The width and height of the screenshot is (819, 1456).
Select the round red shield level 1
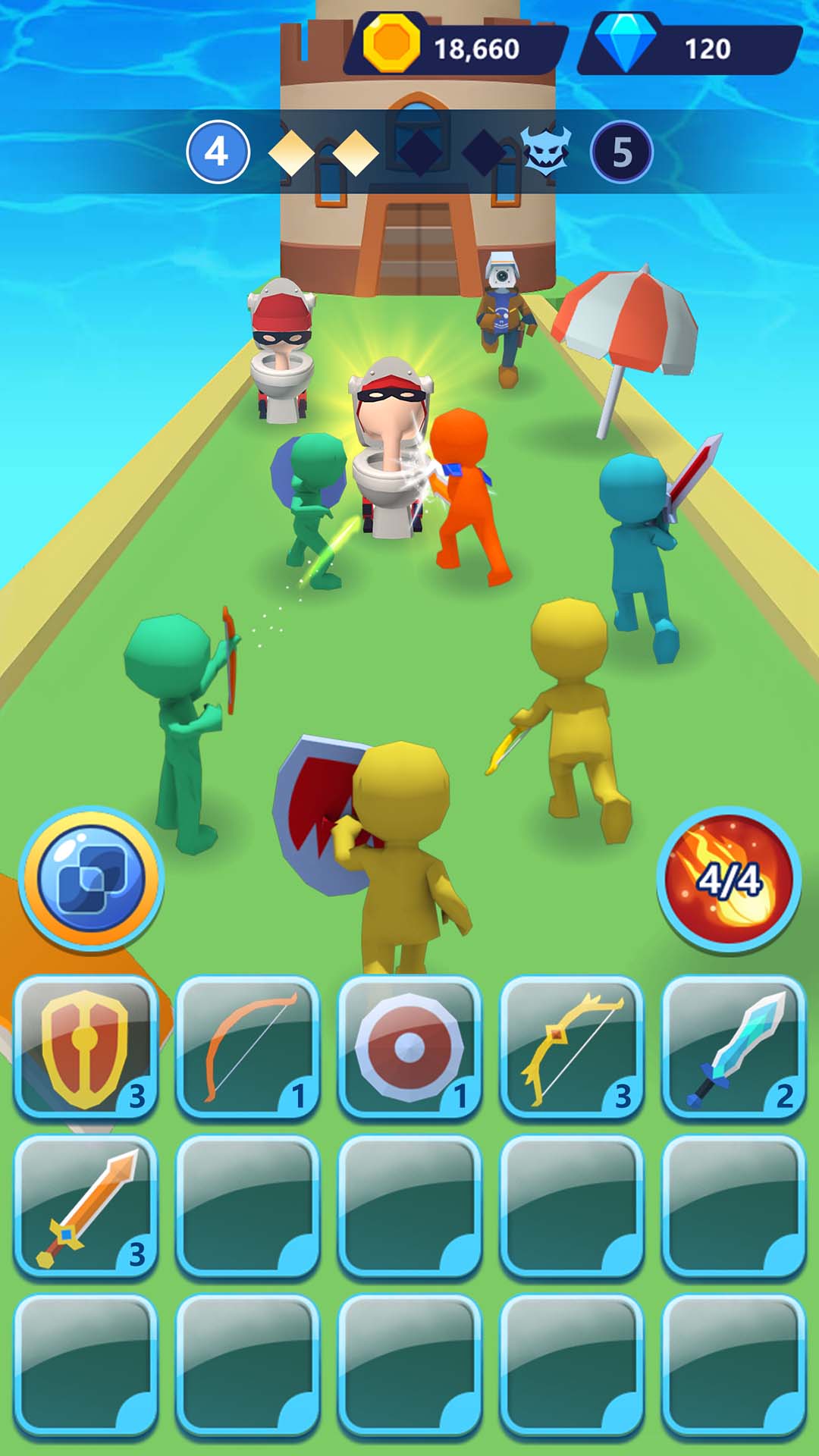(409, 1047)
